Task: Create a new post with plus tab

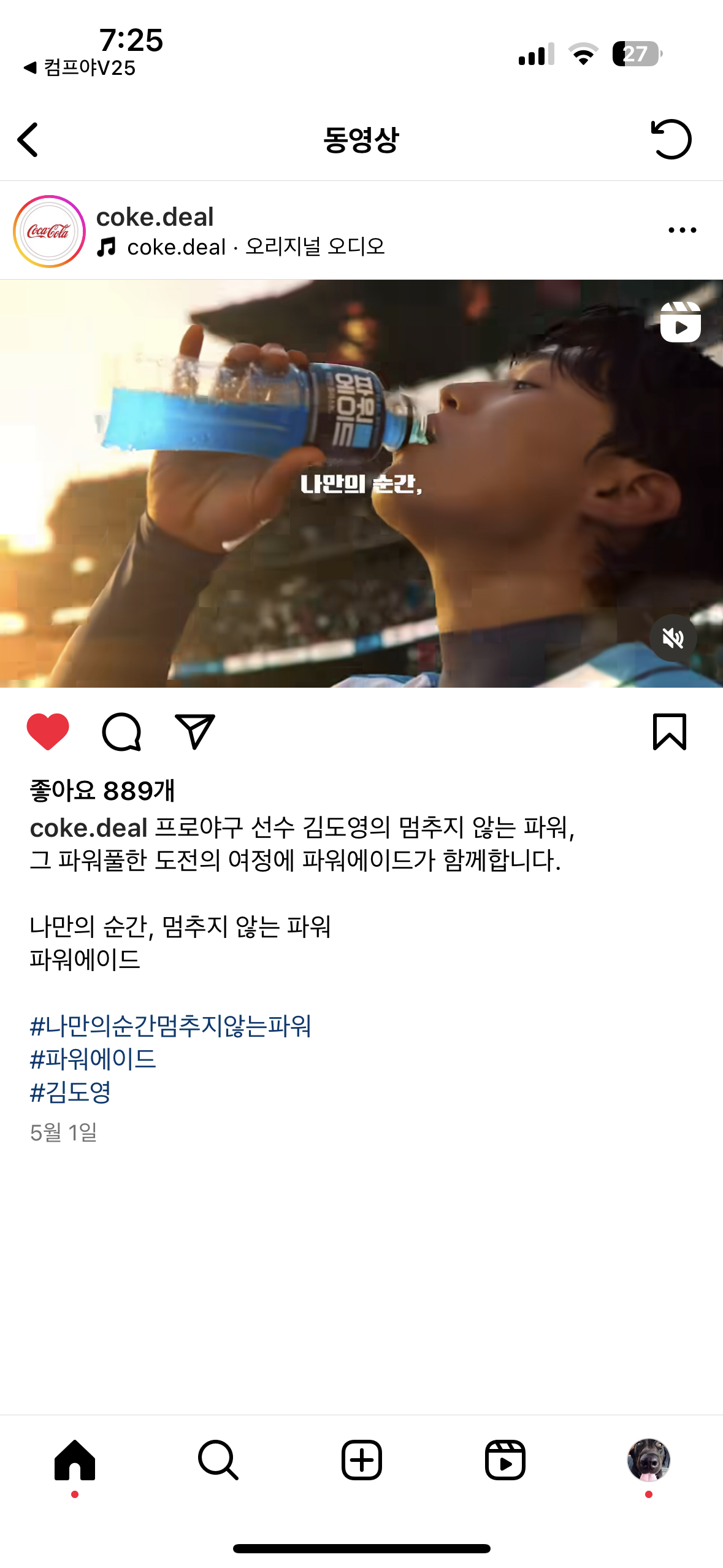Action: click(362, 1460)
